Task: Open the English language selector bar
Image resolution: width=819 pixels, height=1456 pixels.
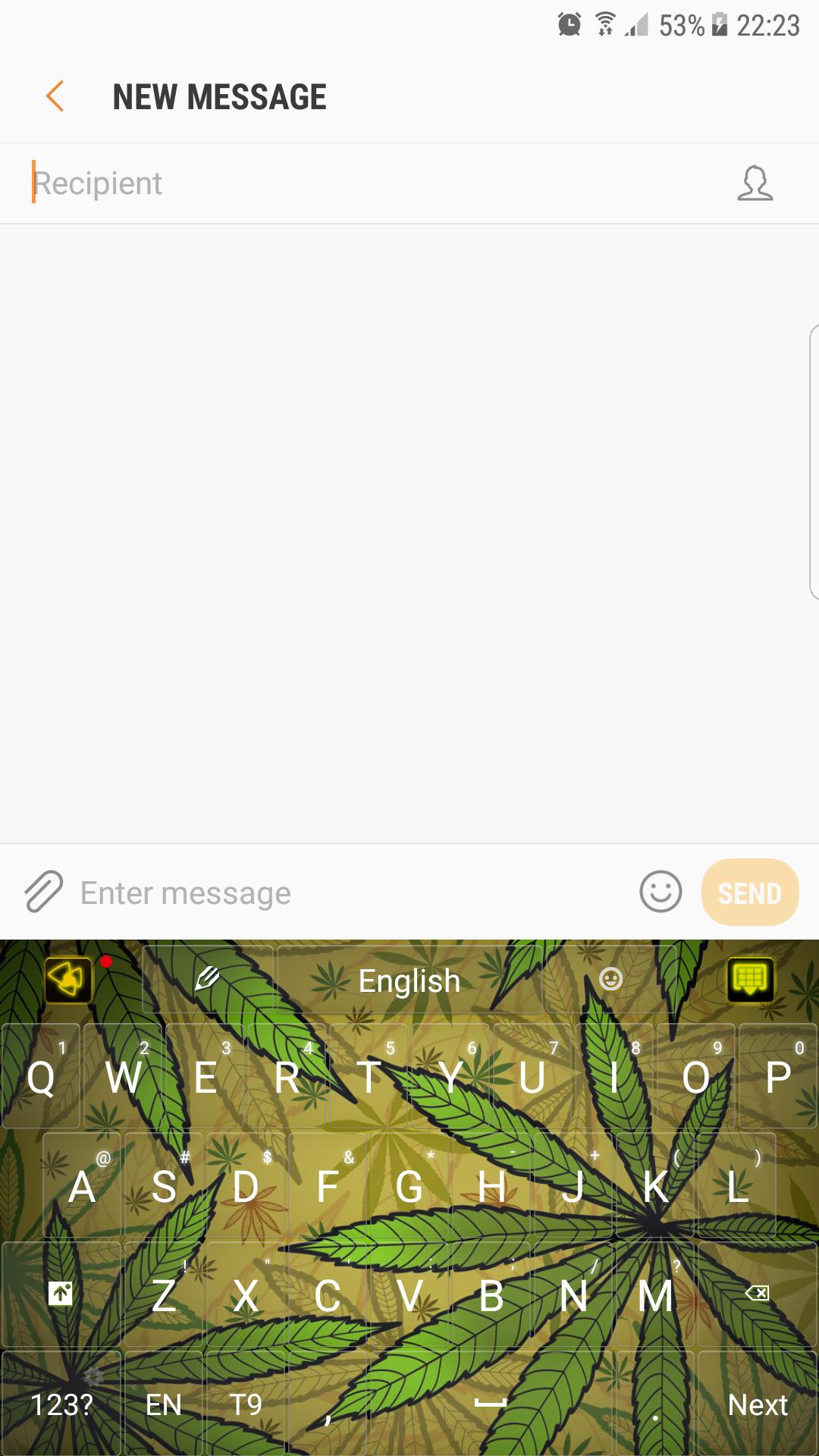Action: pyautogui.click(x=409, y=981)
